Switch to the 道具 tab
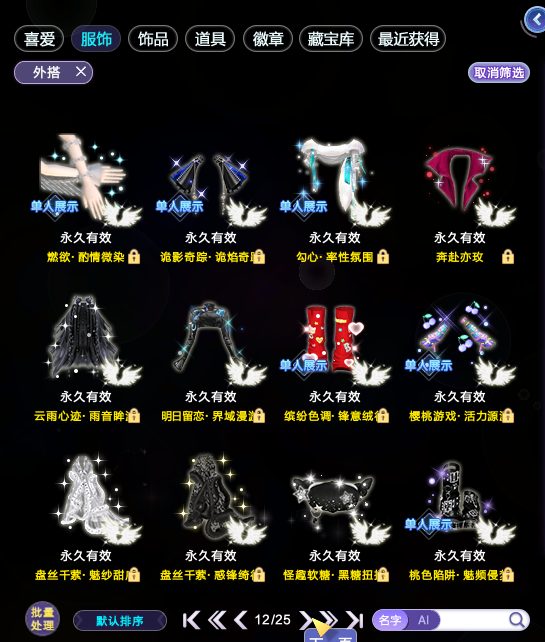Screen dimensions: 545x642 click(x=210, y=39)
